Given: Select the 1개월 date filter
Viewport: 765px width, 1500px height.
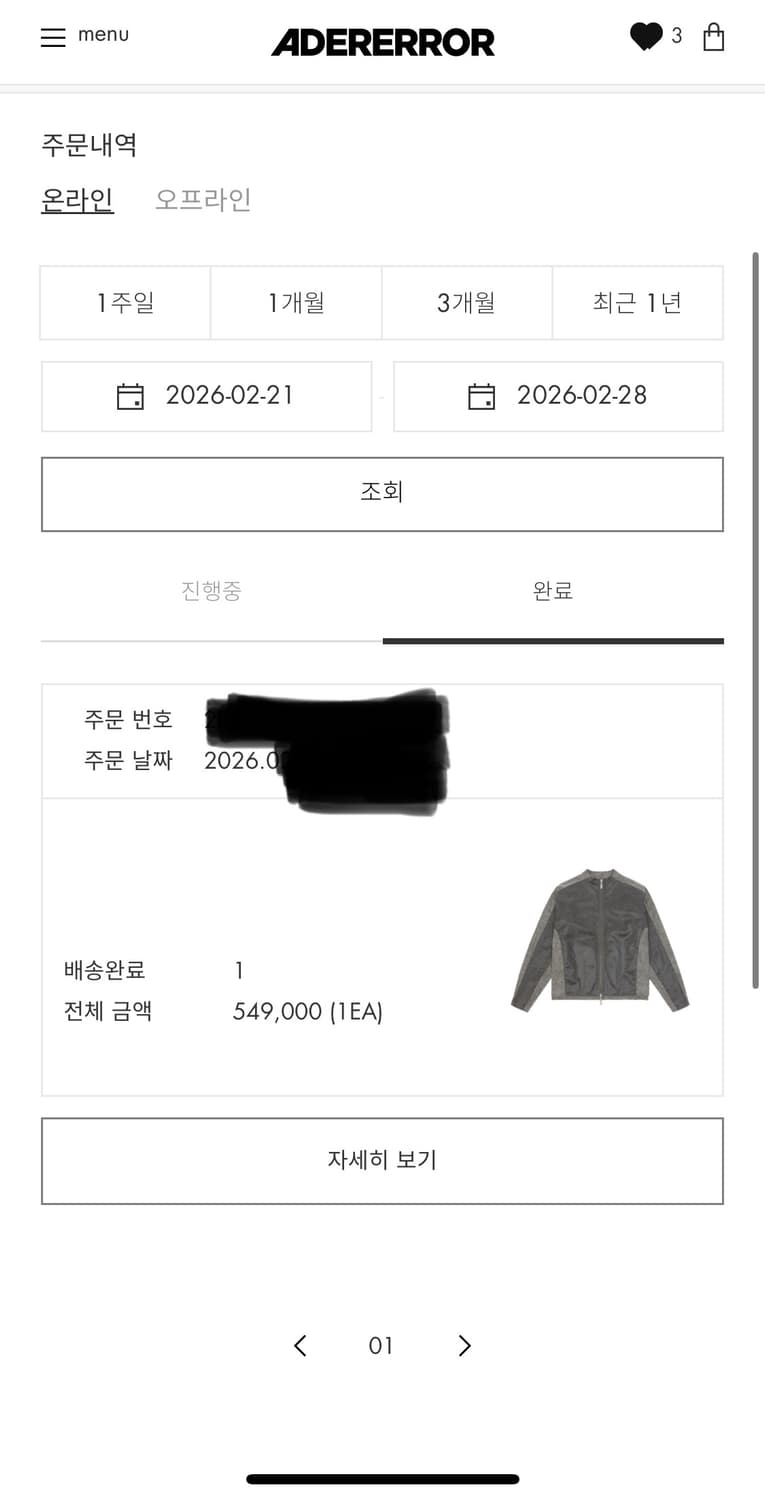Looking at the screenshot, I should (296, 303).
